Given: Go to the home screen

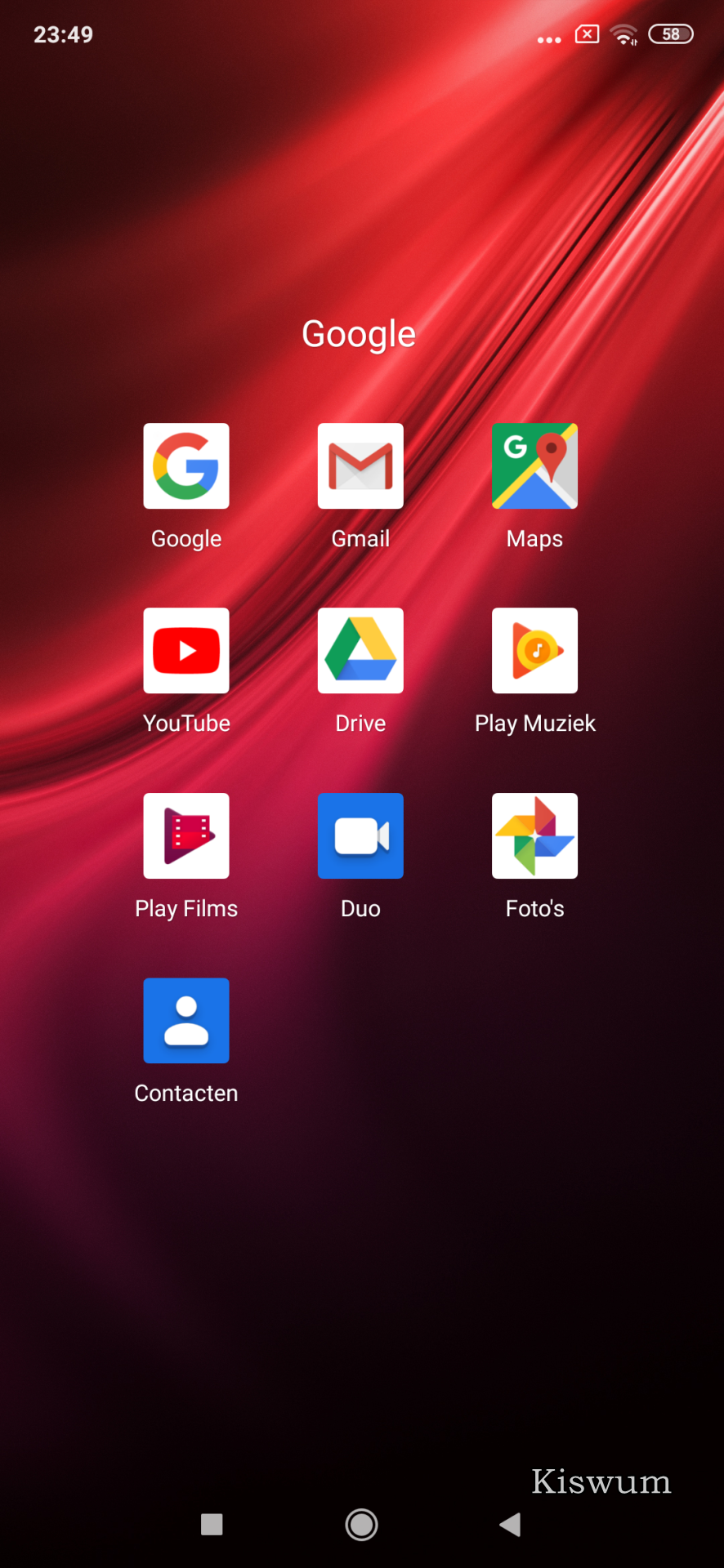Looking at the screenshot, I should click(361, 1524).
